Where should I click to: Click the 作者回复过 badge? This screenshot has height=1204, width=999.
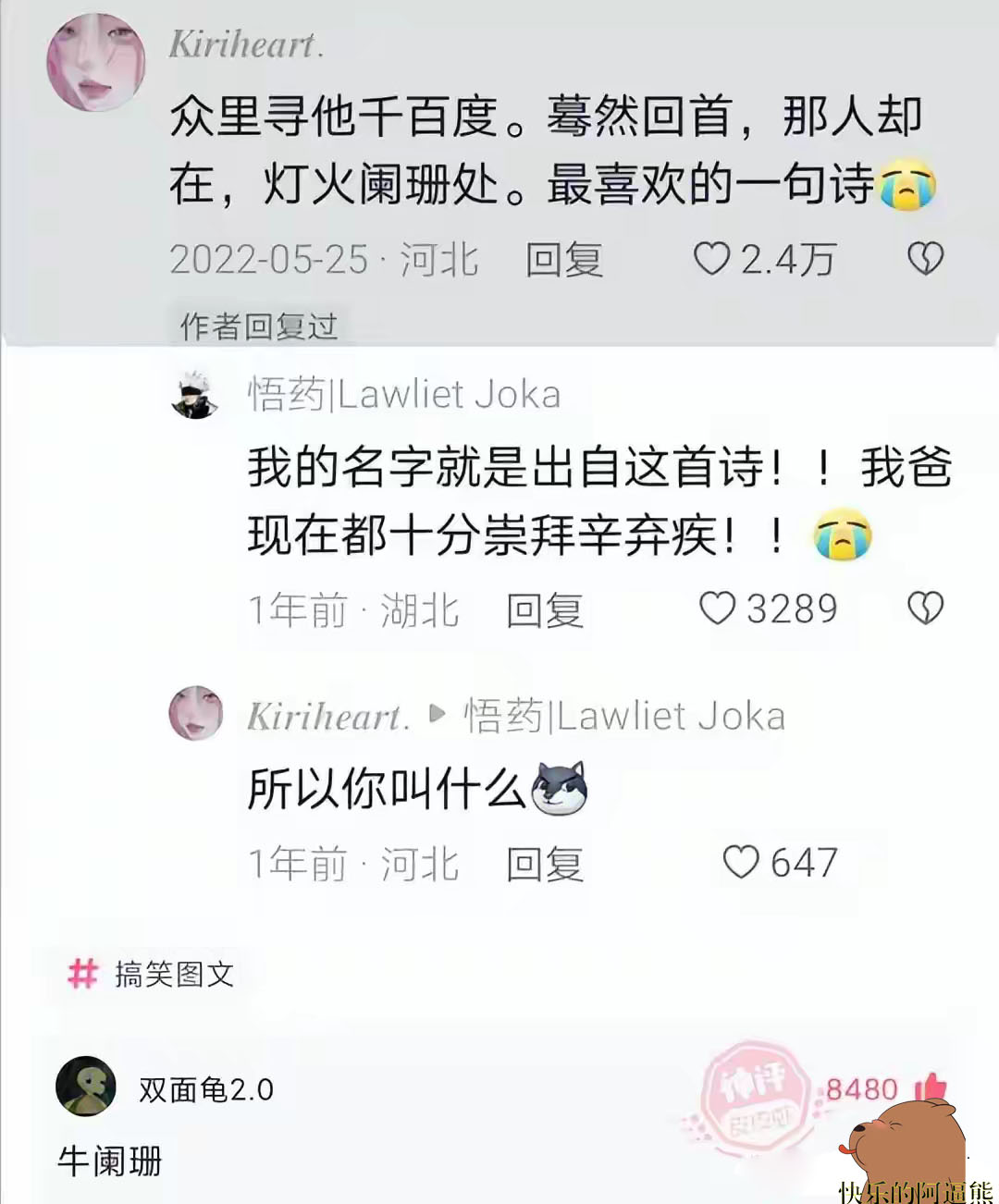point(260,324)
